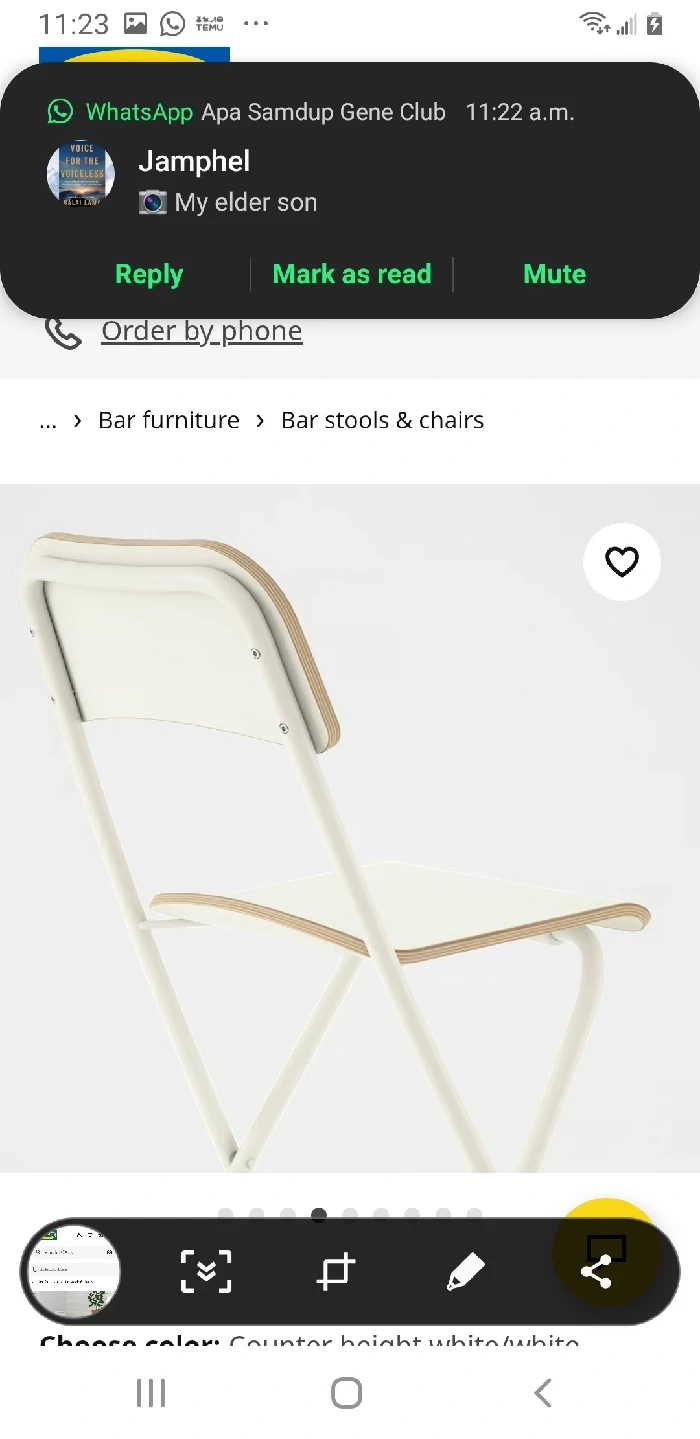Mute the WhatsApp group notification

(x=554, y=274)
